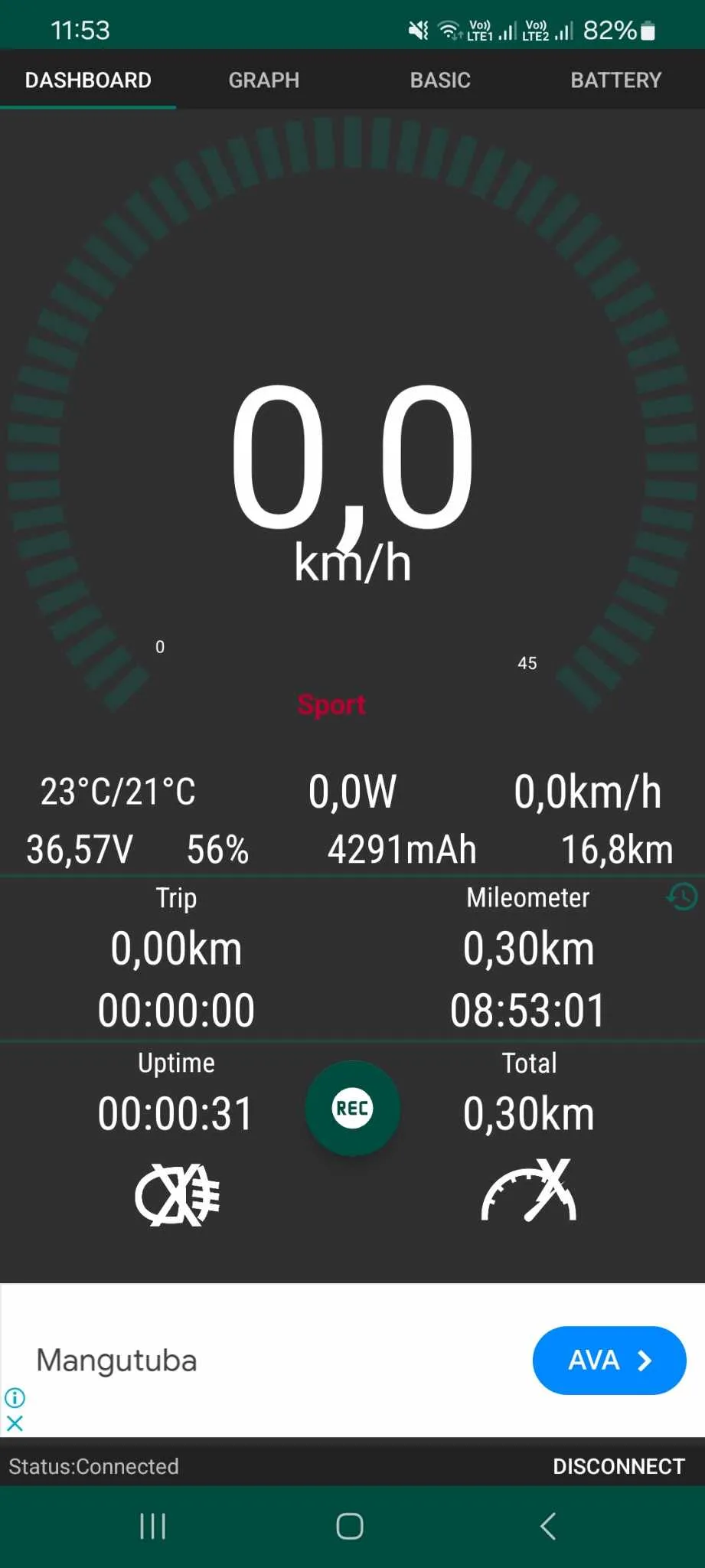Dismiss the ad via the X icon
705x1568 pixels.
pyautogui.click(x=15, y=1423)
